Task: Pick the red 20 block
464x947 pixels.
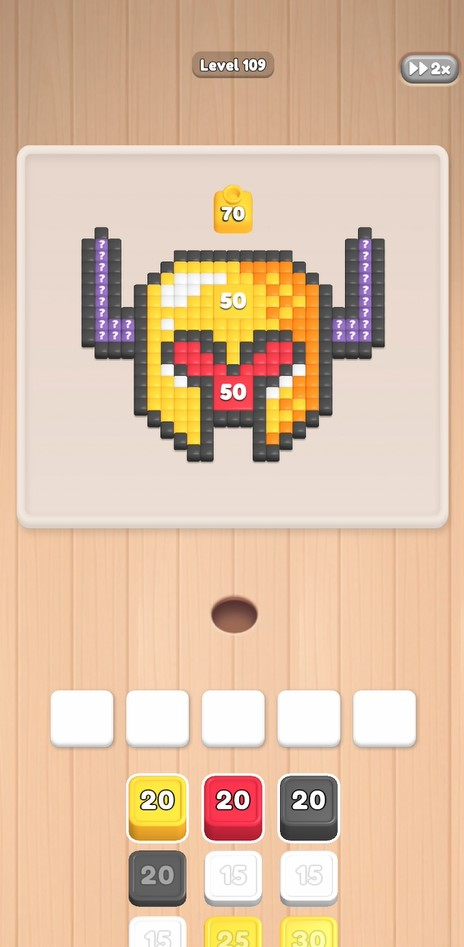Action: tap(233, 807)
